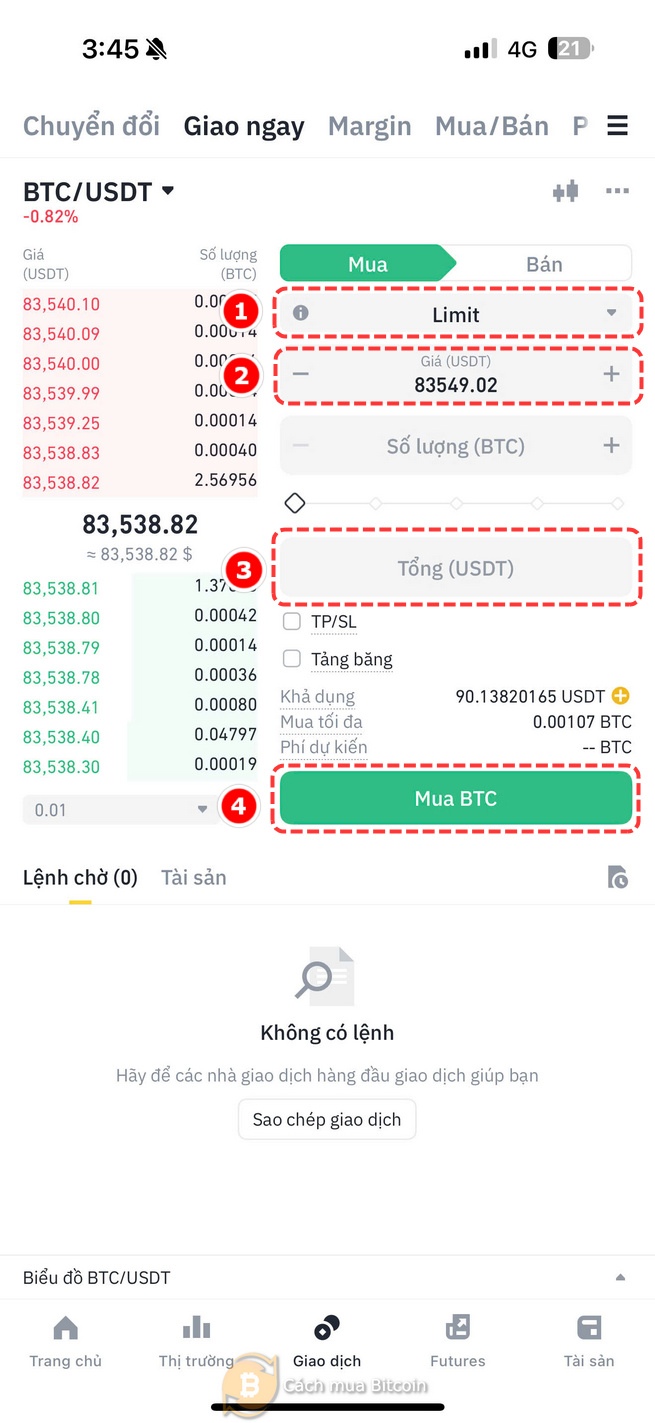
Task: Decrease the Giá (USDT) price with minus
Action: (301, 374)
